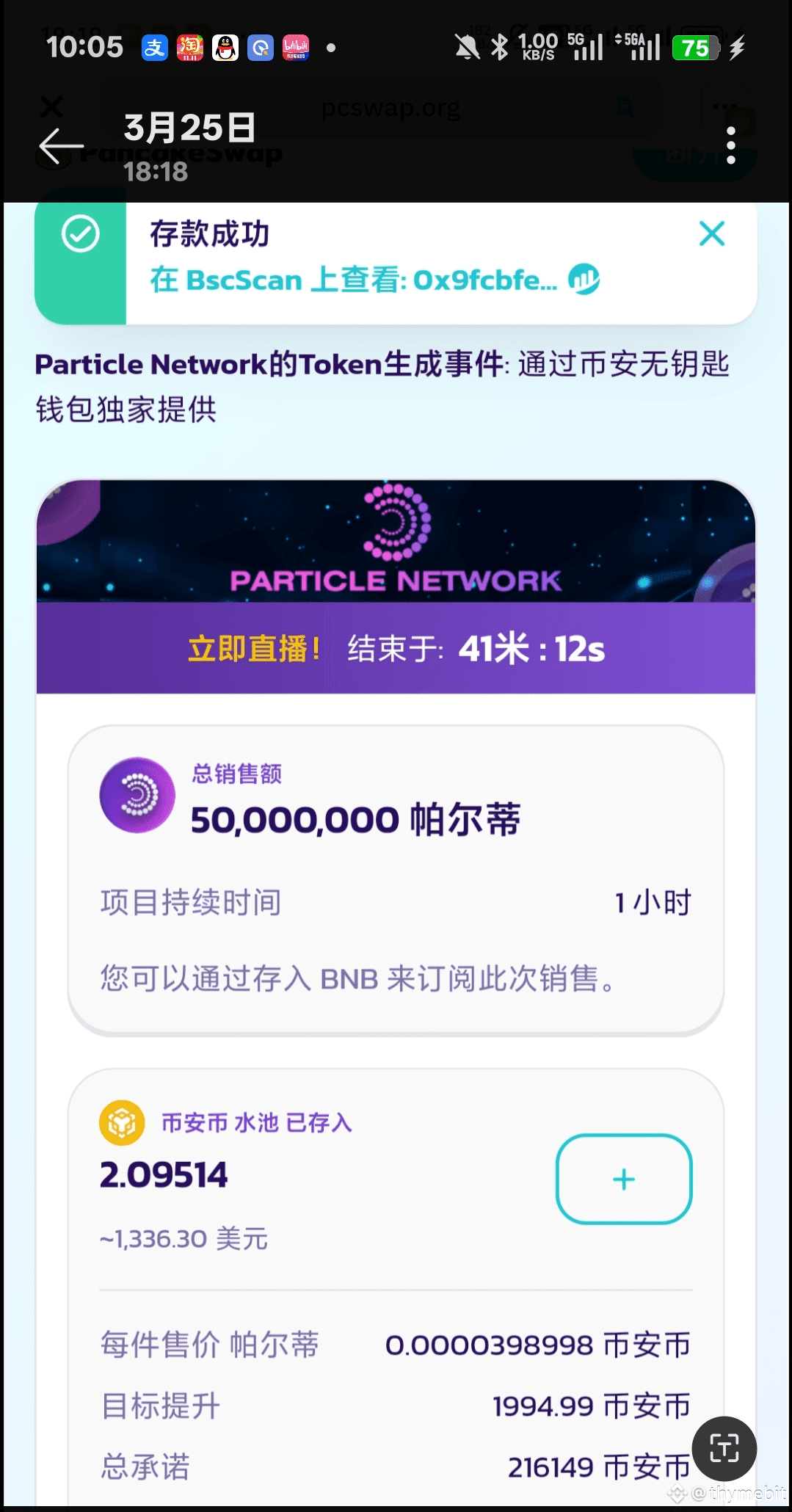Viewport: 792px width, 1512px height.
Task: Open the three-dot overflow menu
Action: pyautogui.click(x=730, y=145)
